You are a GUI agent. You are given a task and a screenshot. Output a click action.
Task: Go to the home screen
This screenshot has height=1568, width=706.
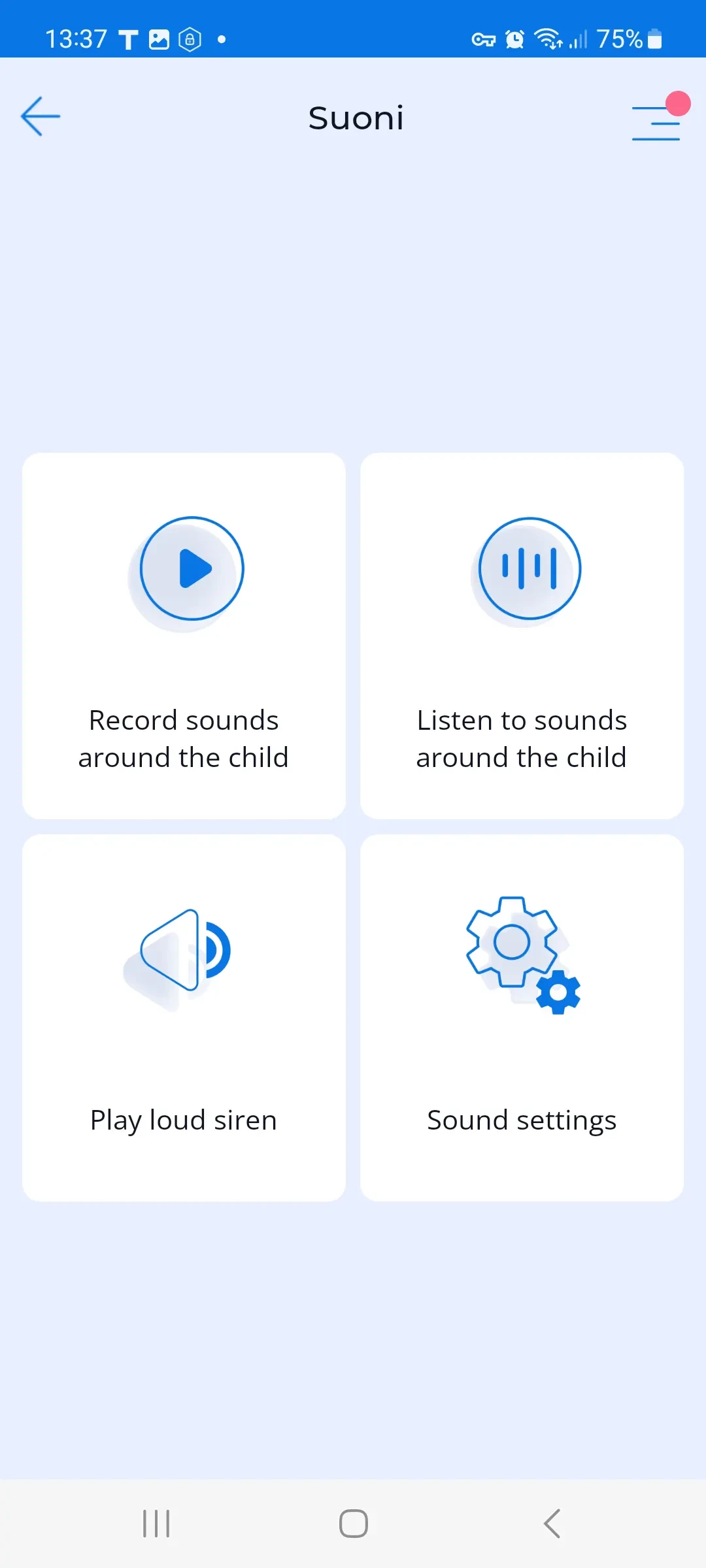coord(353,1524)
